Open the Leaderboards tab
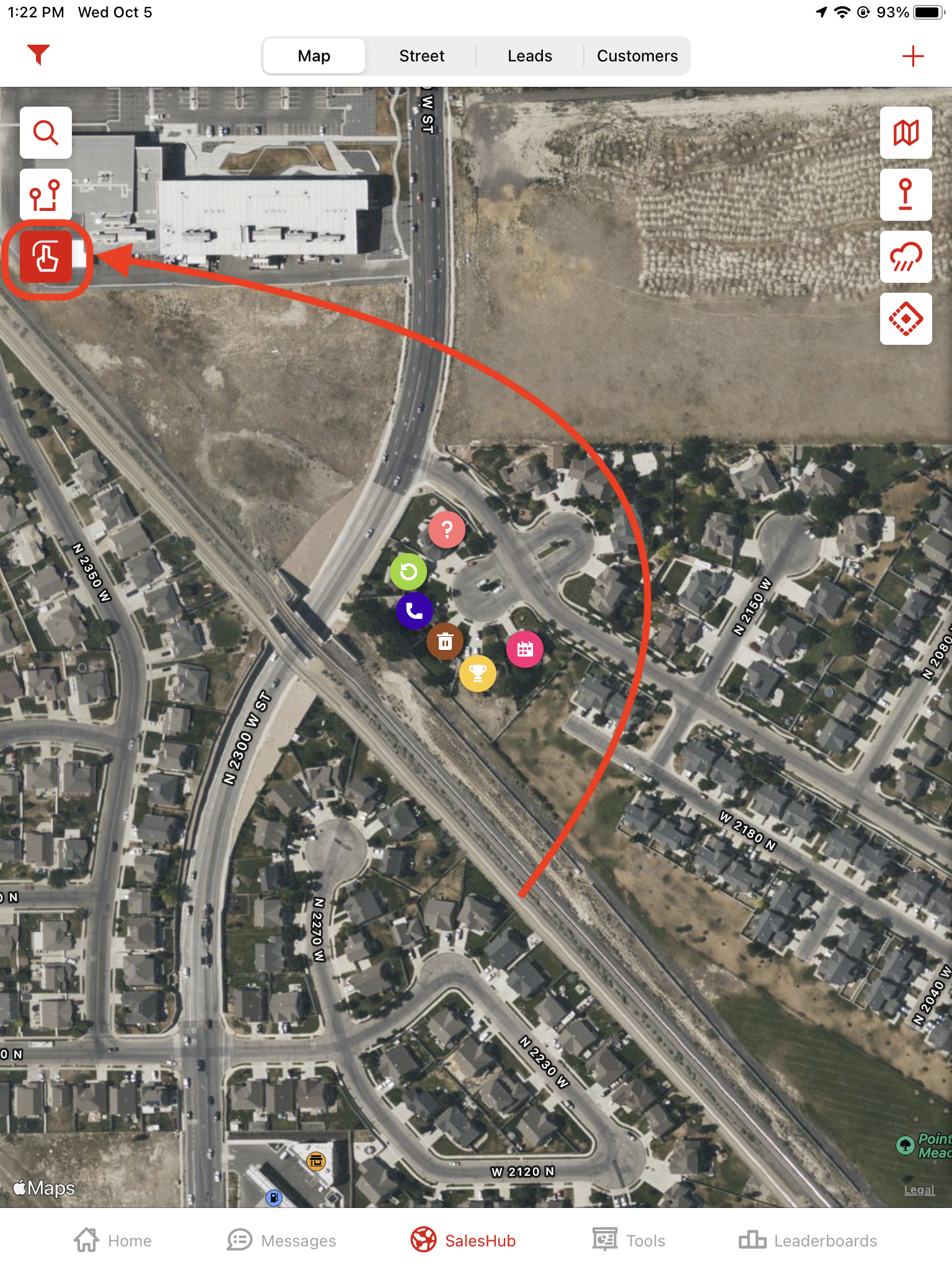The image size is (952, 1270). tap(808, 1240)
